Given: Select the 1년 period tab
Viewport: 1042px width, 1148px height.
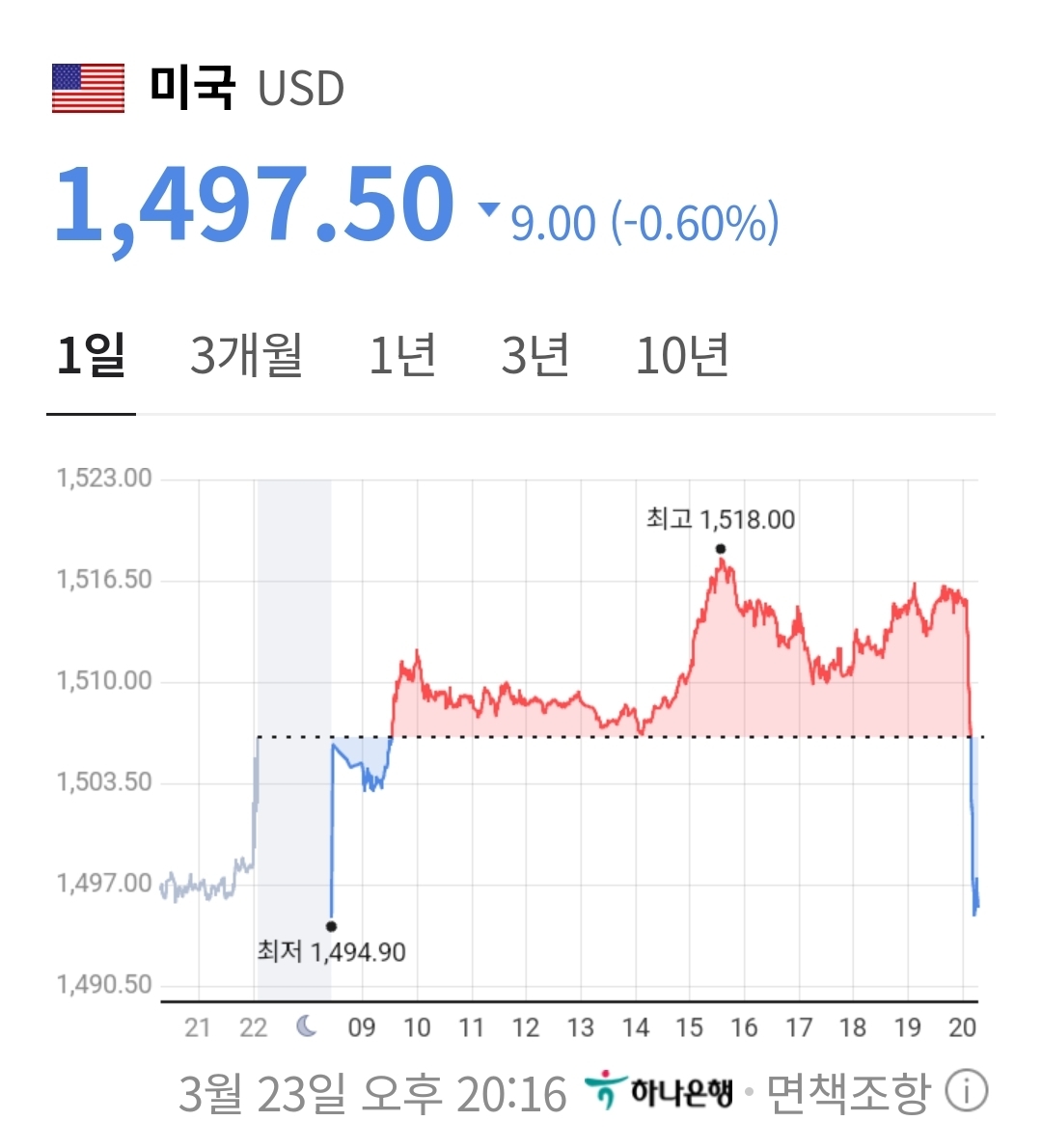Looking at the screenshot, I should (402, 356).
